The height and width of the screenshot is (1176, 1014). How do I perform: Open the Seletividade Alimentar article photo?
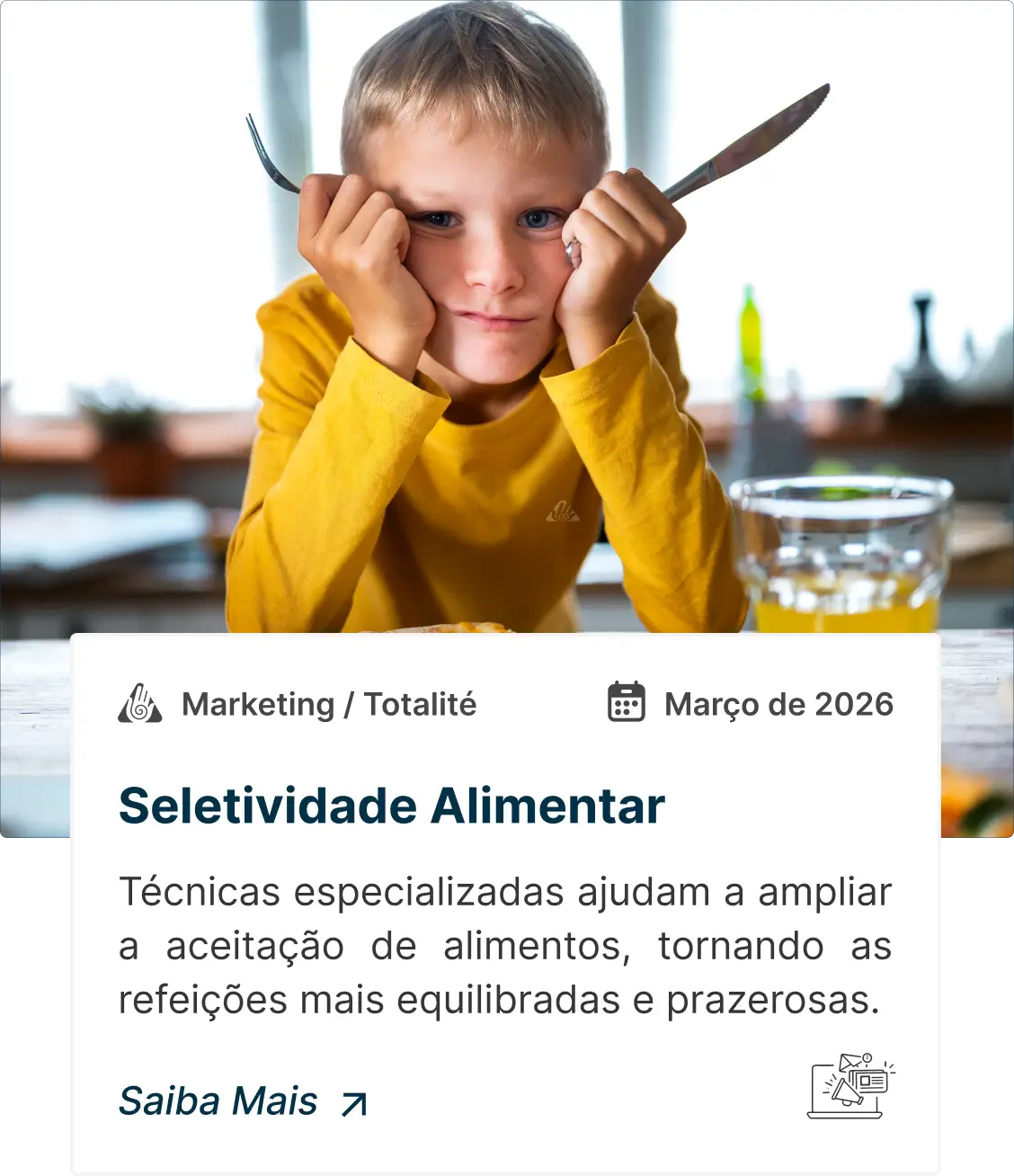(x=506, y=315)
